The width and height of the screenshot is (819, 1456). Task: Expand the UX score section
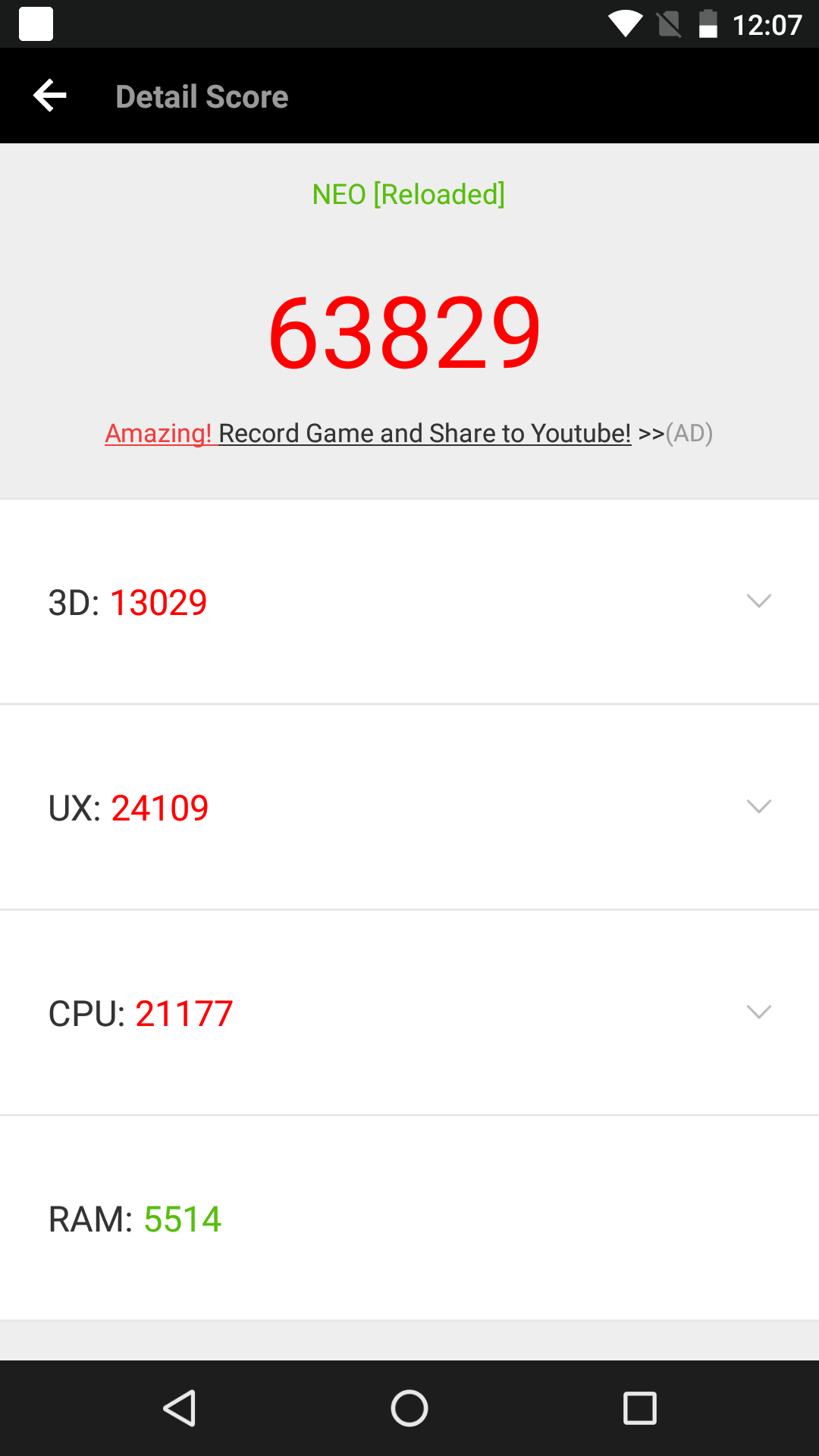pos(759,807)
